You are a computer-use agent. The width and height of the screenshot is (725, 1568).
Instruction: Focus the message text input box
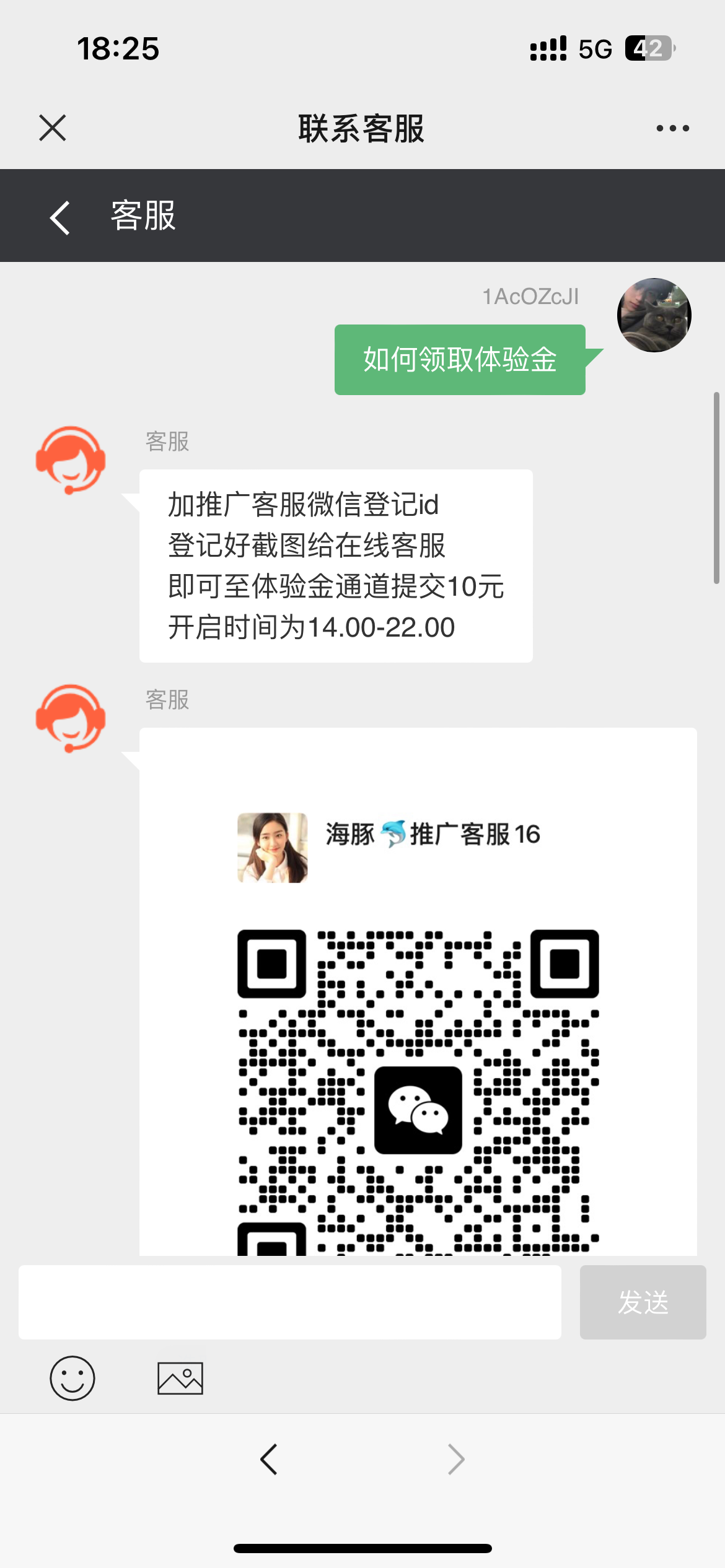click(x=289, y=1302)
